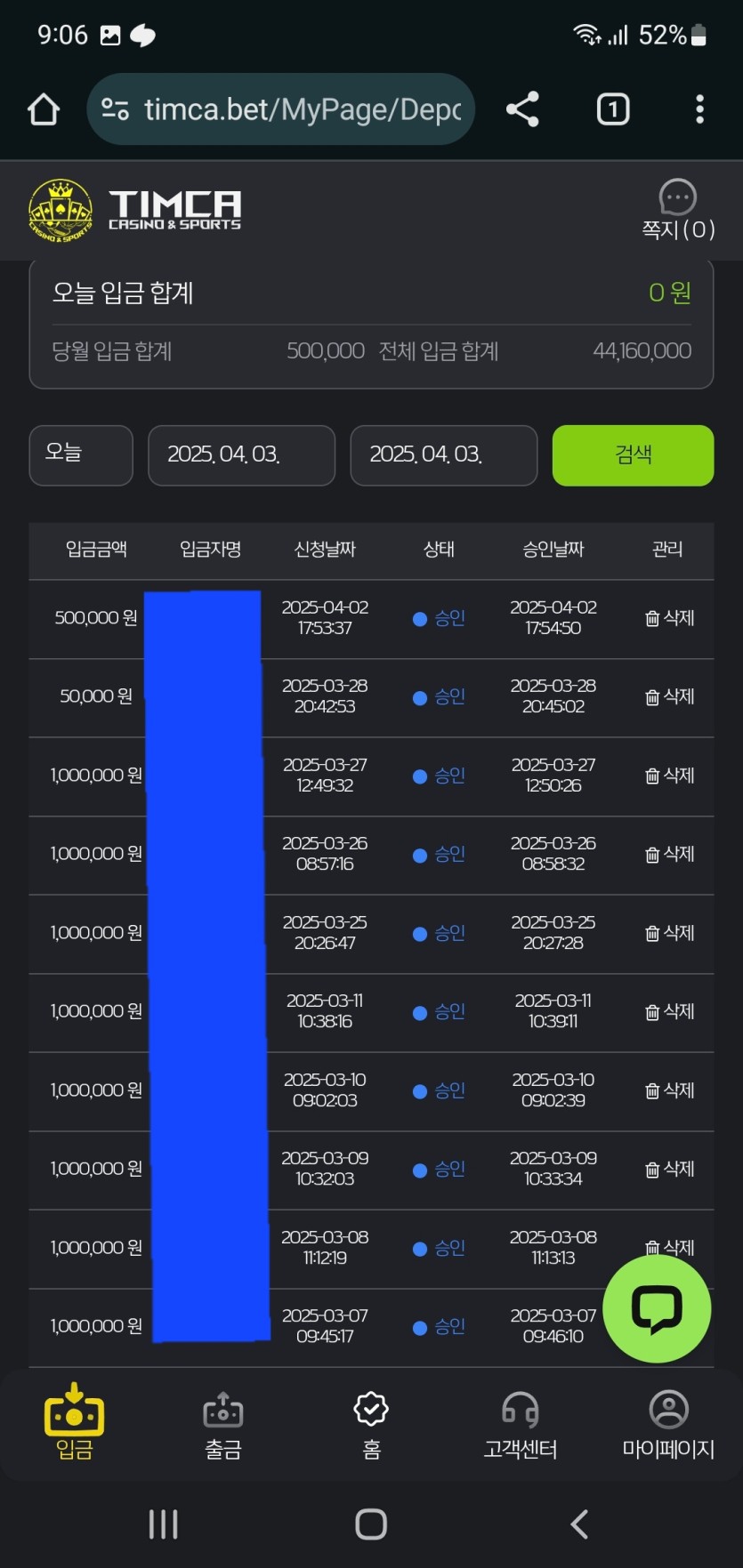
Task: Open the browser overflow menu
Action: (699, 109)
